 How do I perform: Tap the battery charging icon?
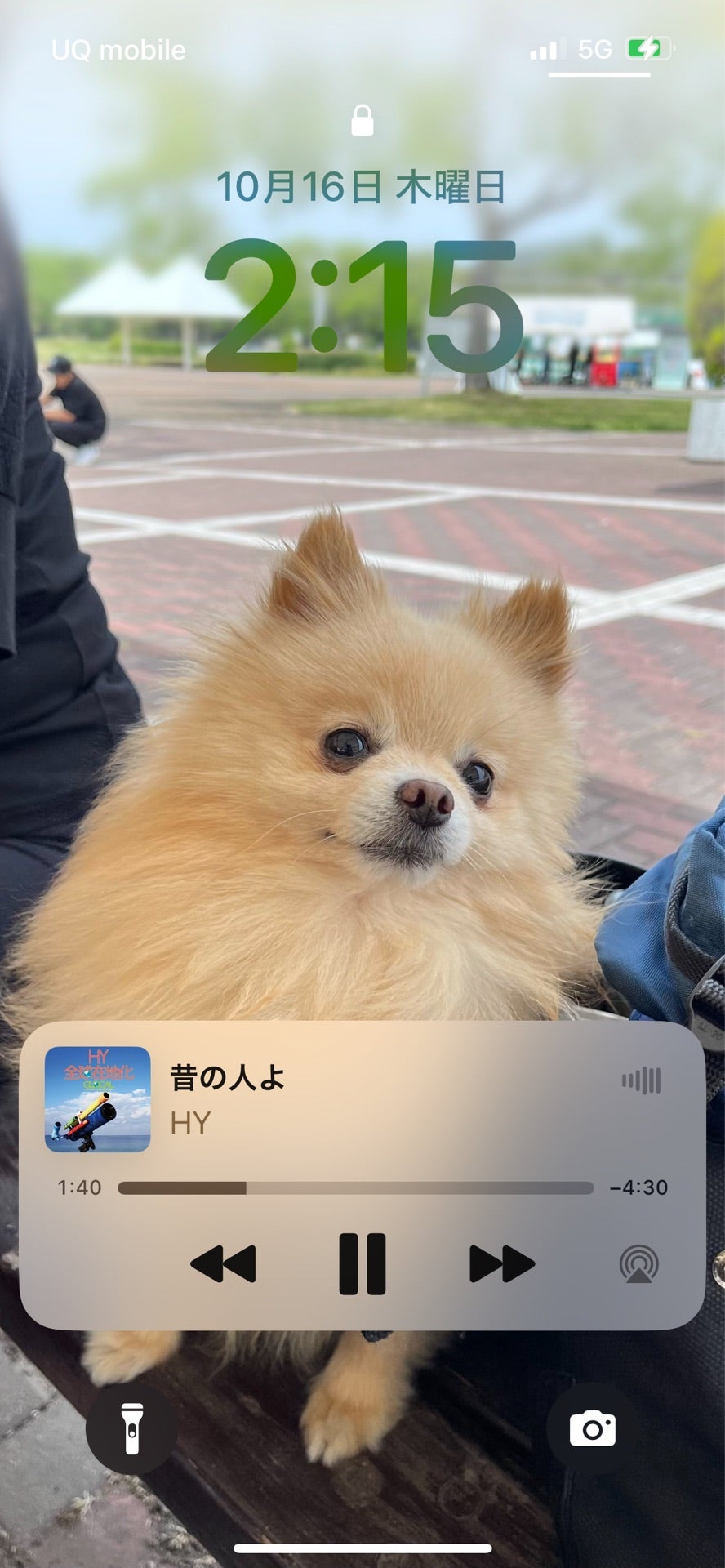[644, 51]
